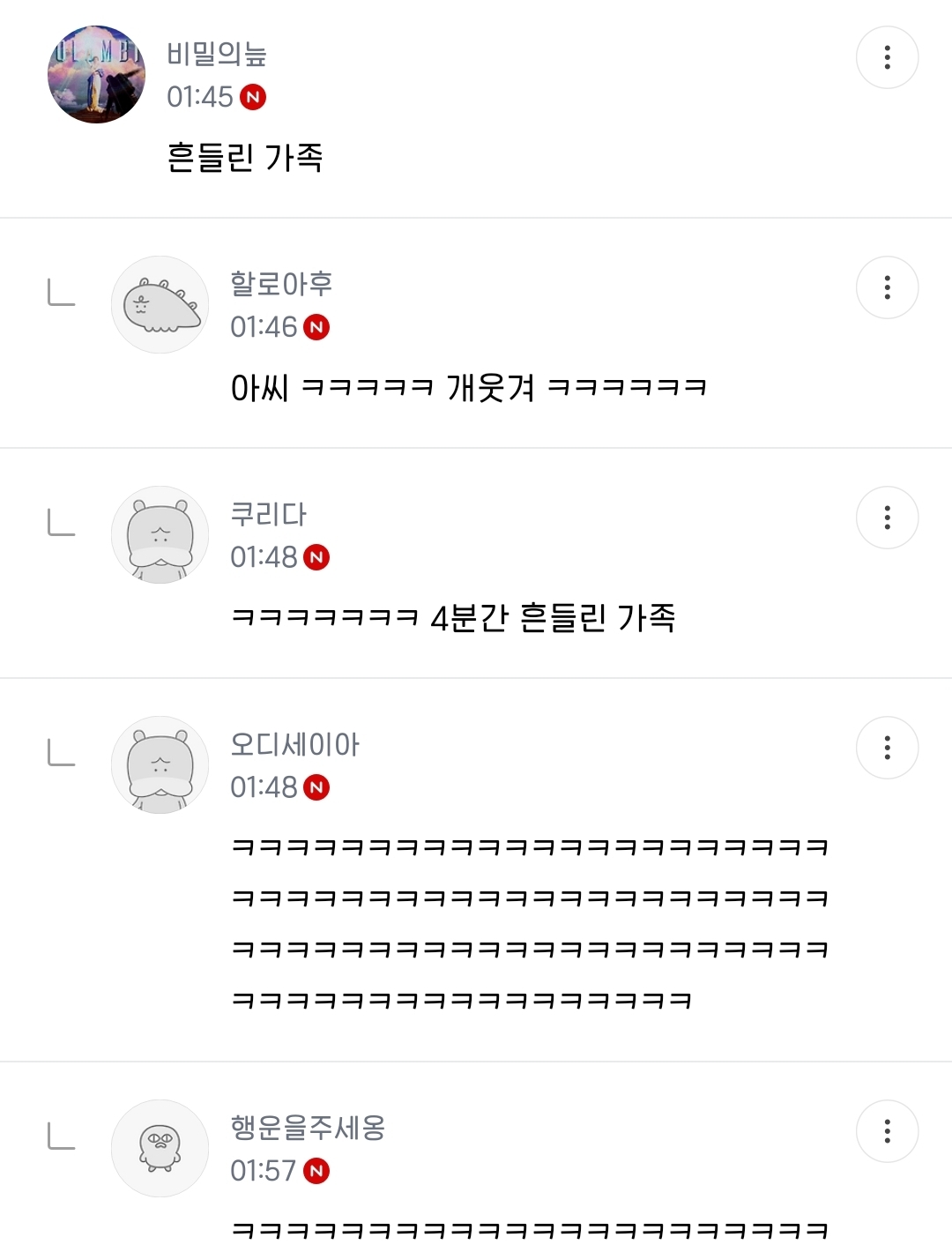Open the overflow menu on 행운을주세용's reply
The width and height of the screenshot is (952, 1252).
pos(887,1131)
